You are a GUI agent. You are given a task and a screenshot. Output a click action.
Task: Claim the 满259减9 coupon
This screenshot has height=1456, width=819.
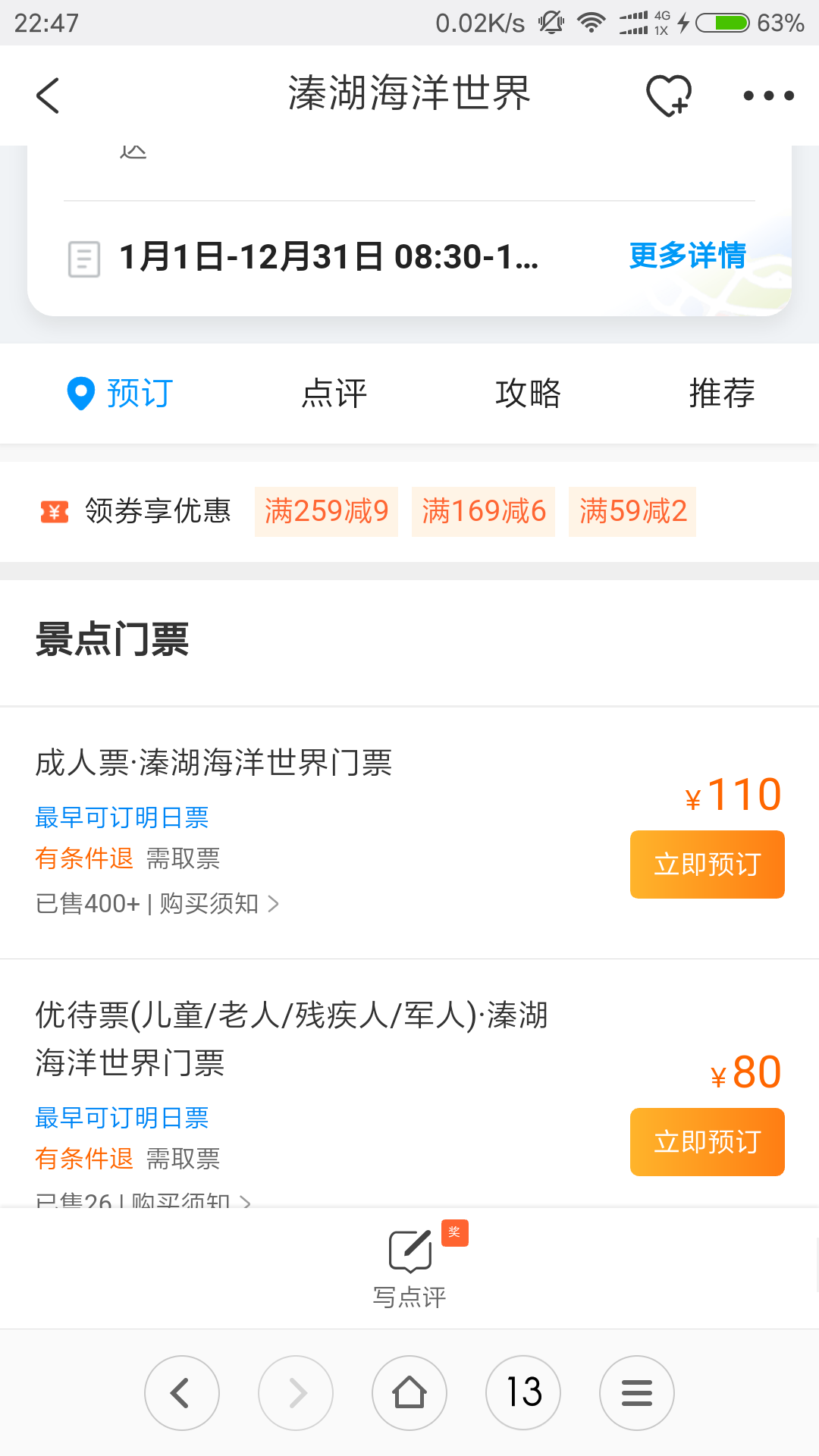pyautogui.click(x=326, y=512)
